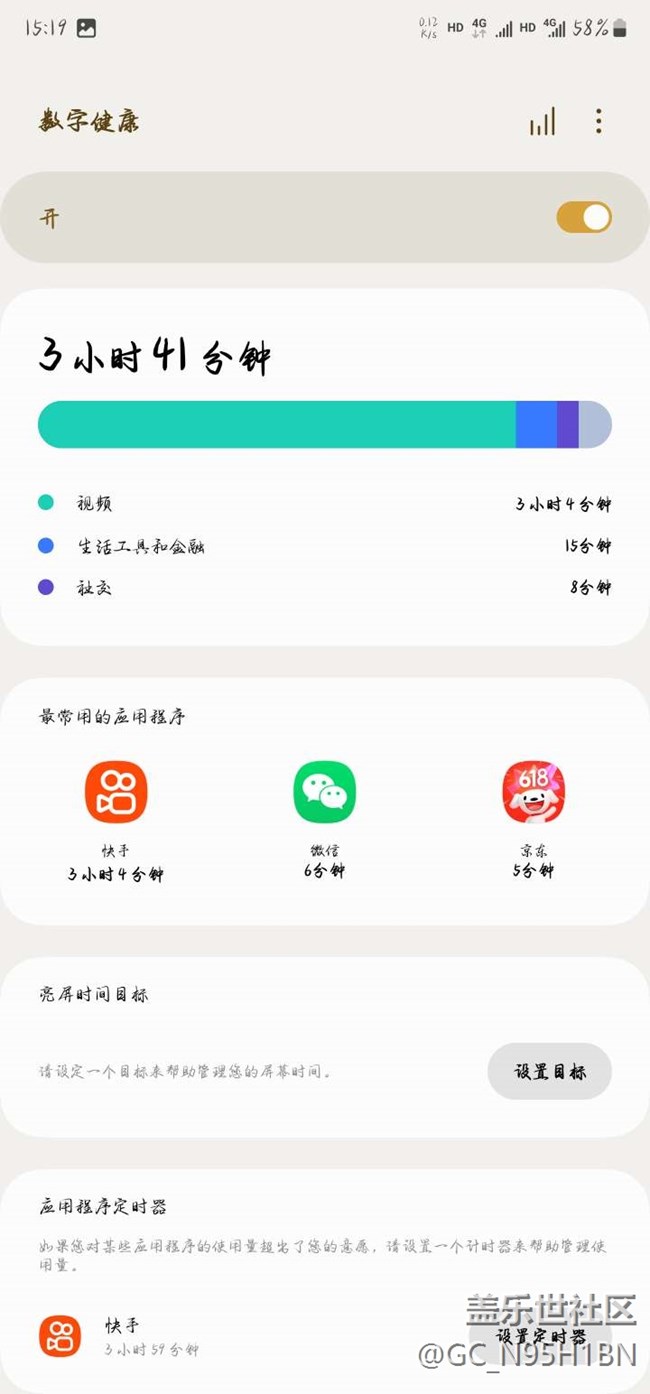Open the usage statistics chart icon
The height and width of the screenshot is (1394, 650).
coord(543,122)
